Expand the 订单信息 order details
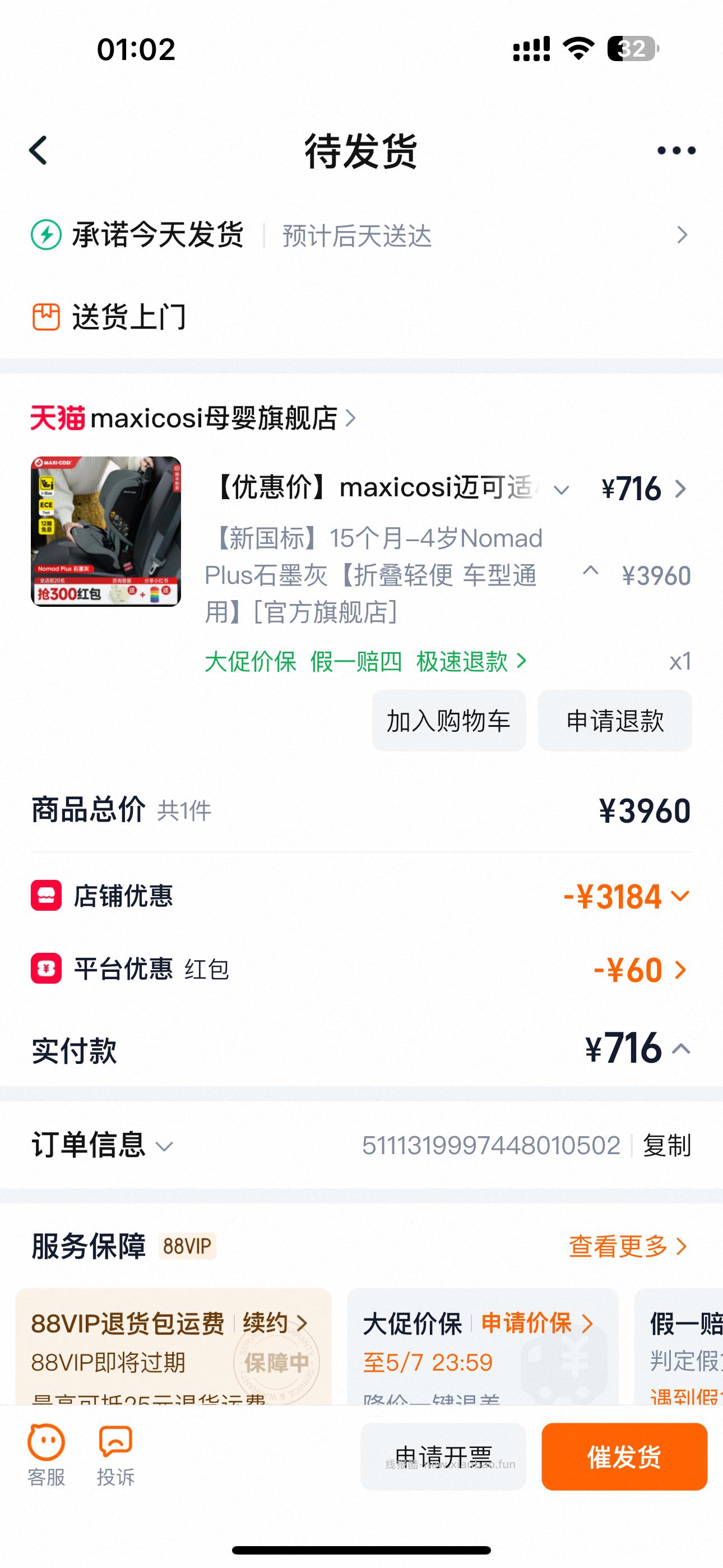Screen dimensions: 723x1568 165,1146
